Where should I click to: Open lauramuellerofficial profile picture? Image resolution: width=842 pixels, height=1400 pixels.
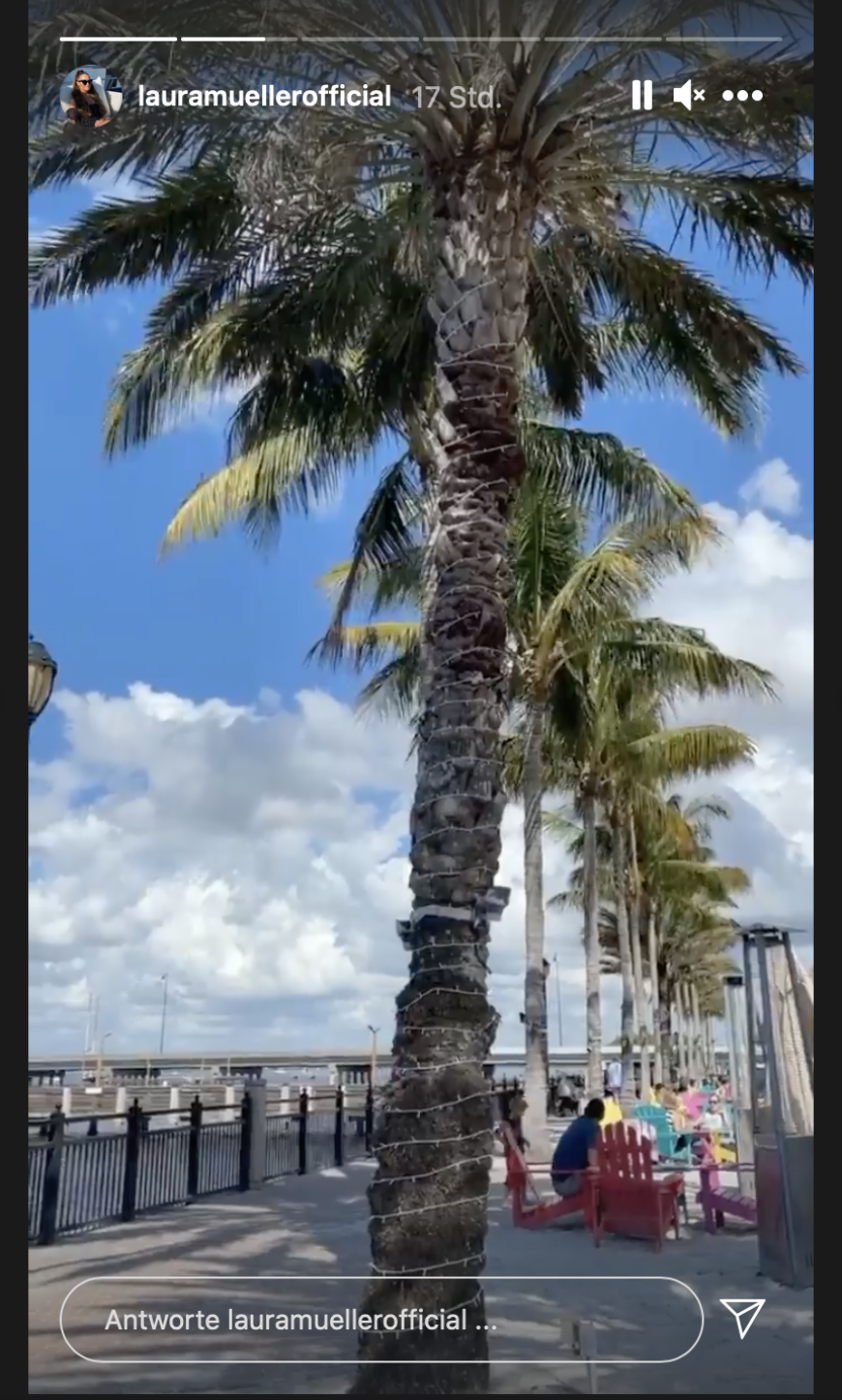[89, 96]
